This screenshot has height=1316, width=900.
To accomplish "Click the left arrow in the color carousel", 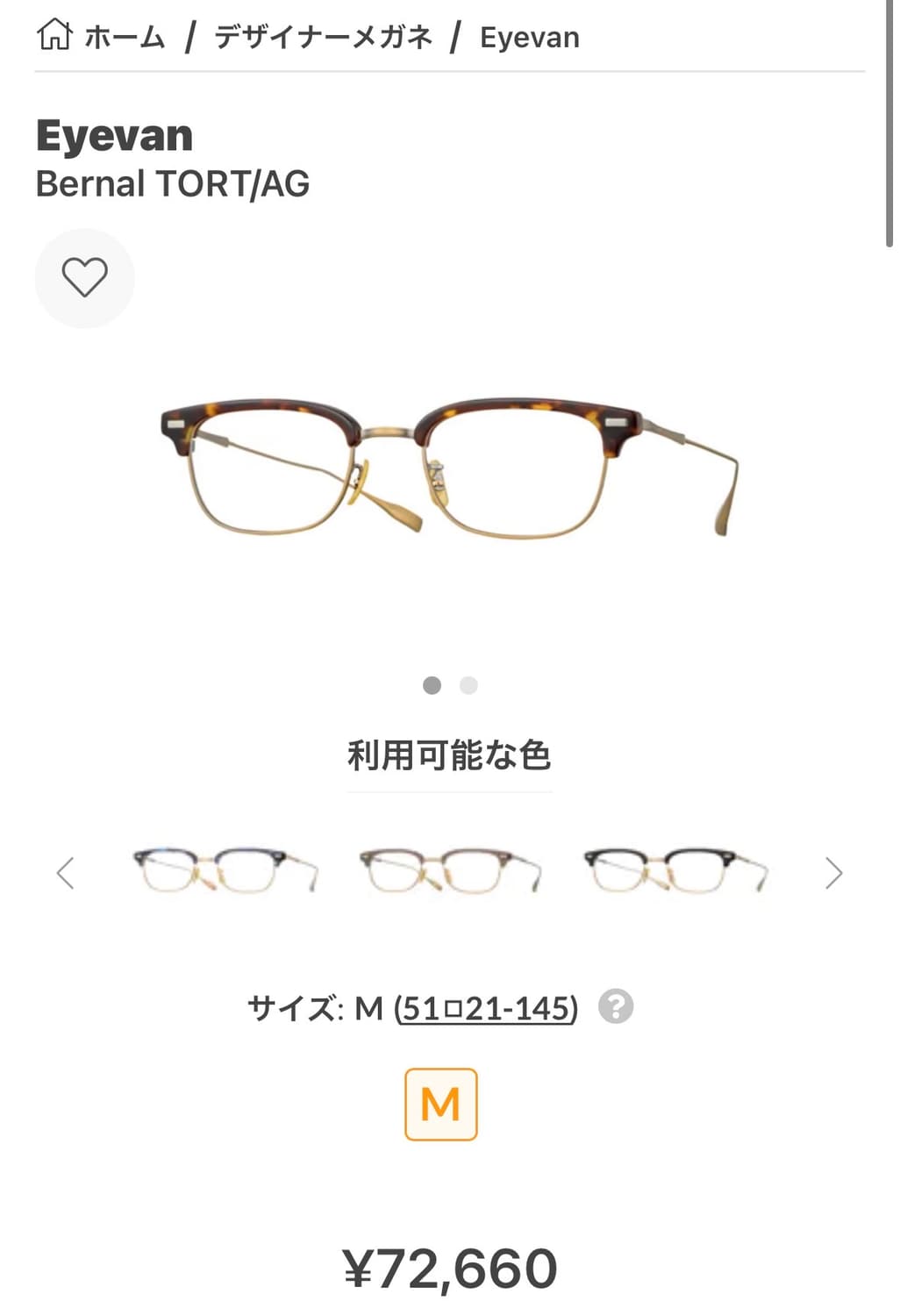I will (65, 873).
